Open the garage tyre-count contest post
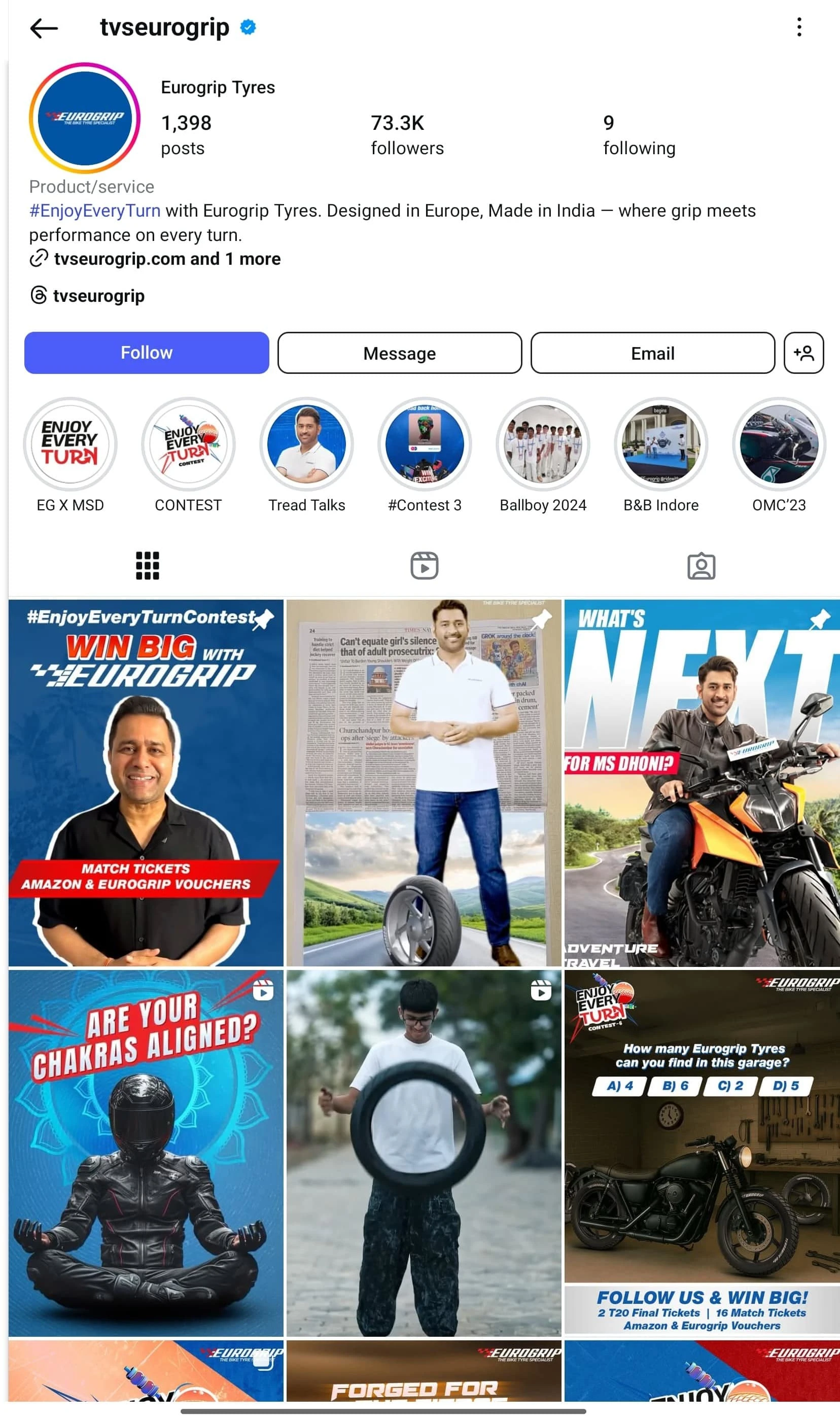Screen dimensions: 840x1422 702,1153
